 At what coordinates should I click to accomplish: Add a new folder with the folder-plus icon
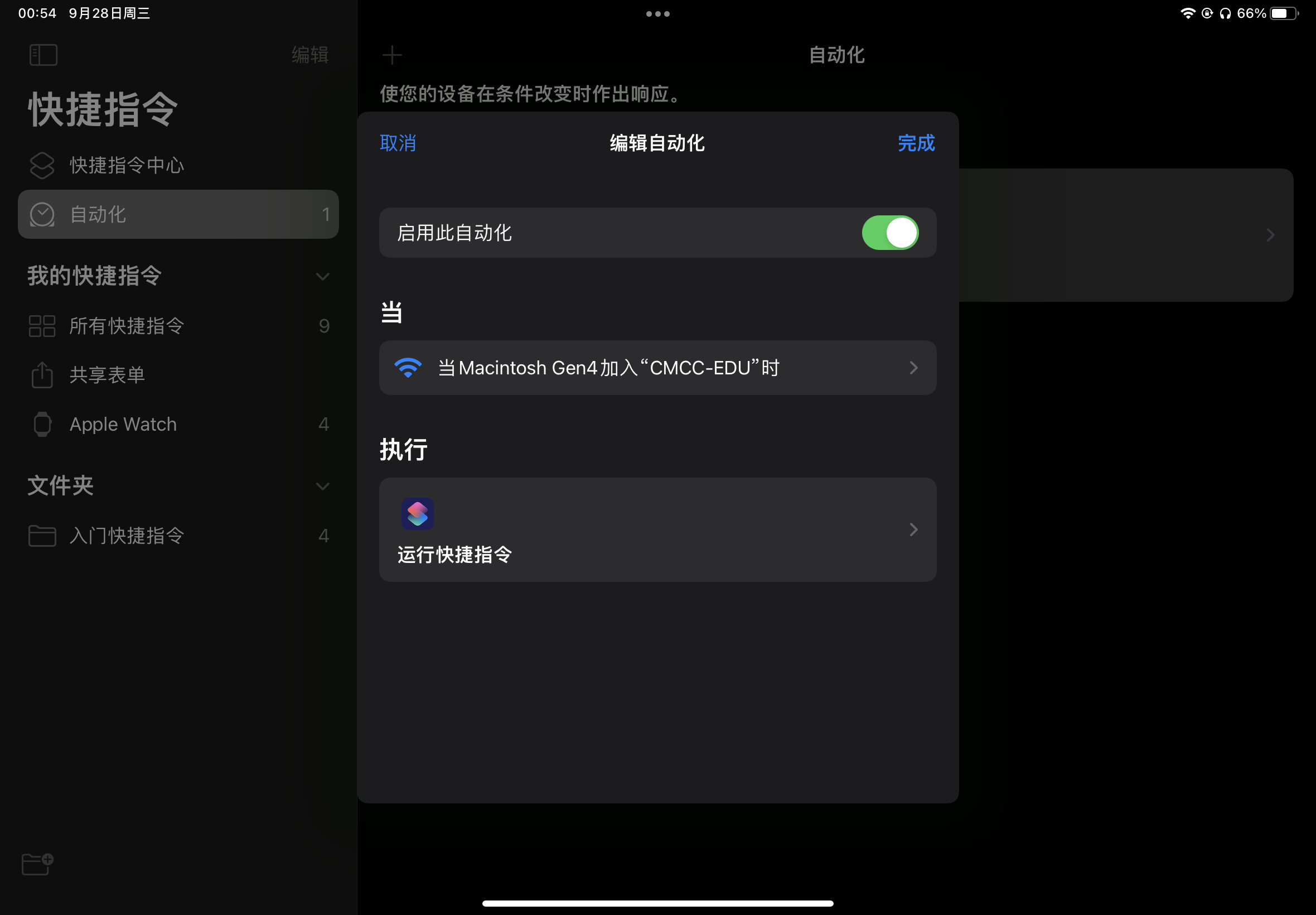(37, 864)
